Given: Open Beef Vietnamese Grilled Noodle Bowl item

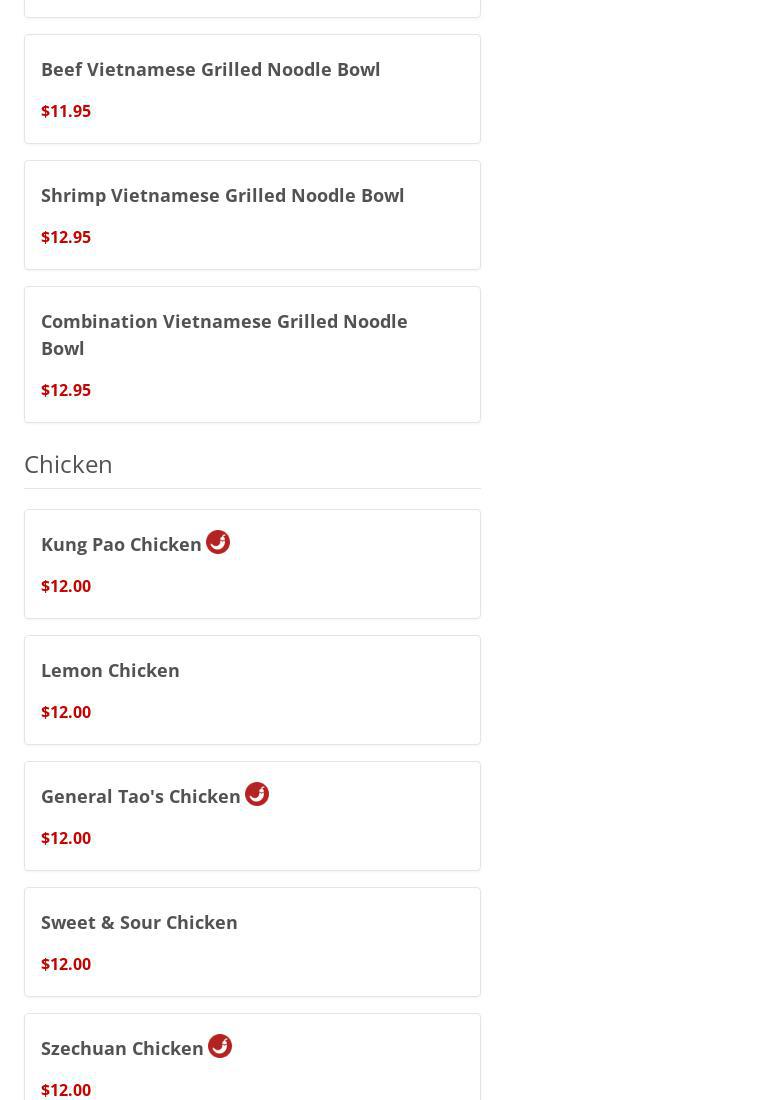Looking at the screenshot, I should point(252,89).
